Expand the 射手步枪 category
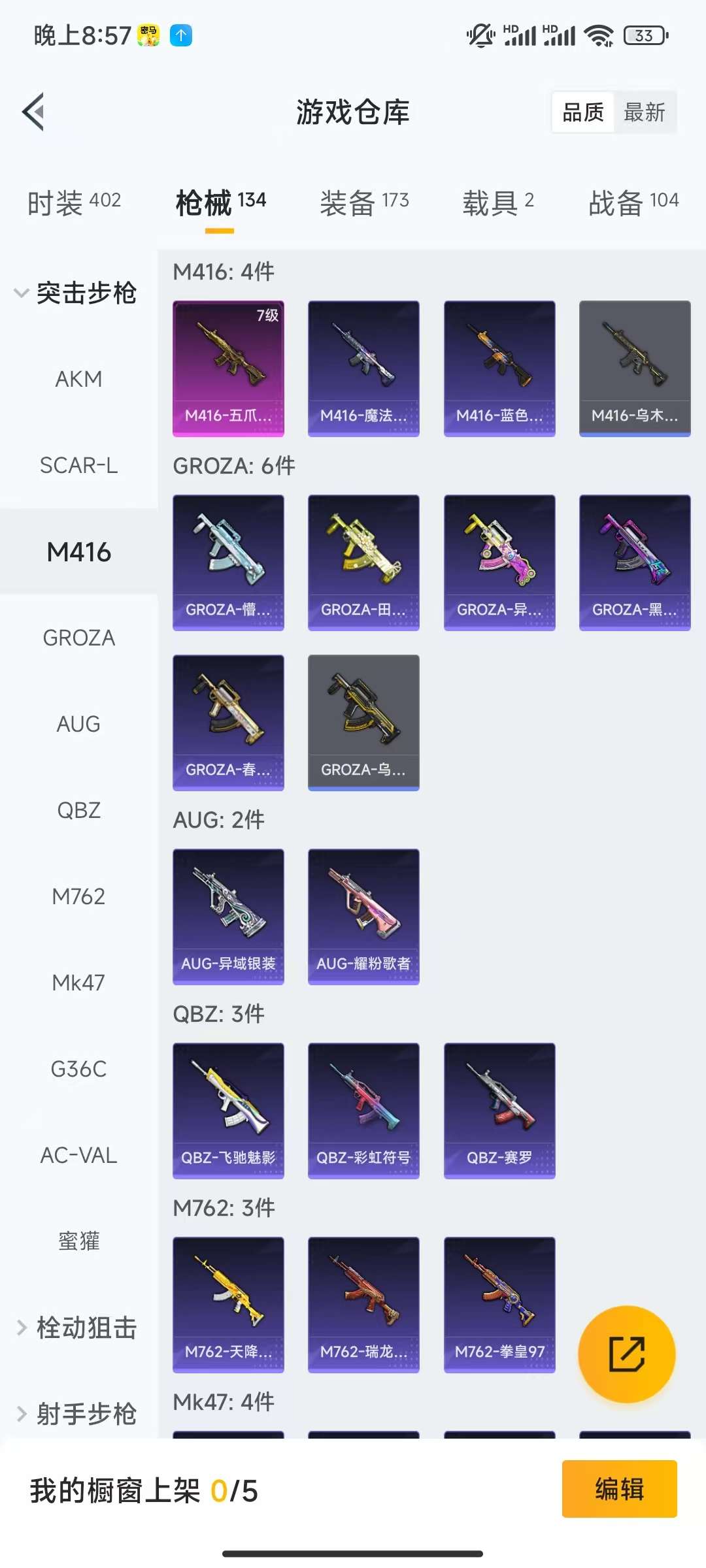This screenshot has width=706, height=1568. click(77, 1414)
